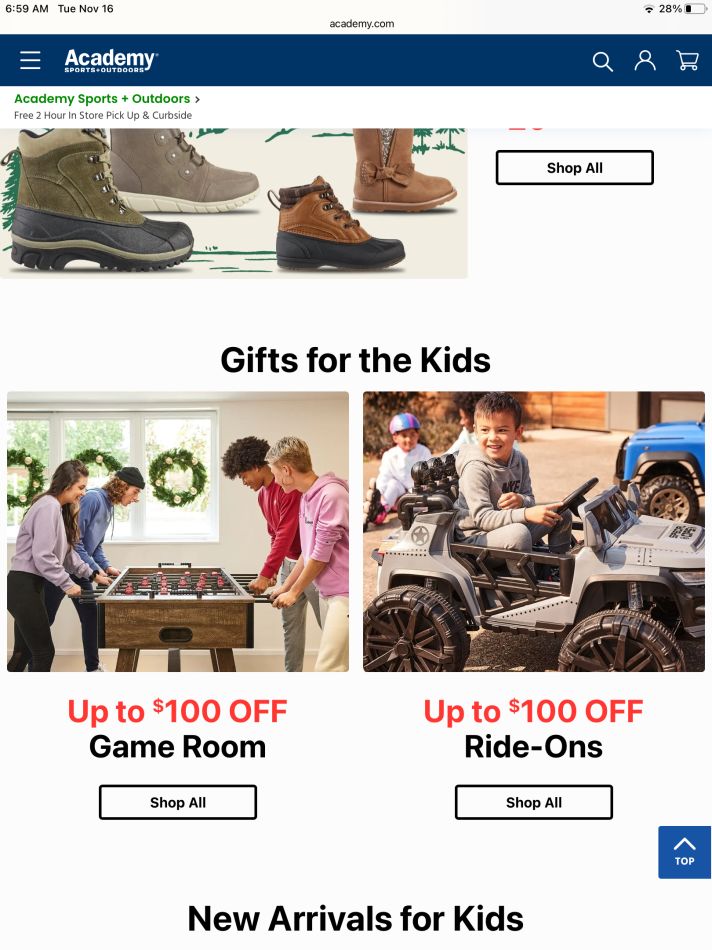Tap the academy.com address bar

[361, 24]
